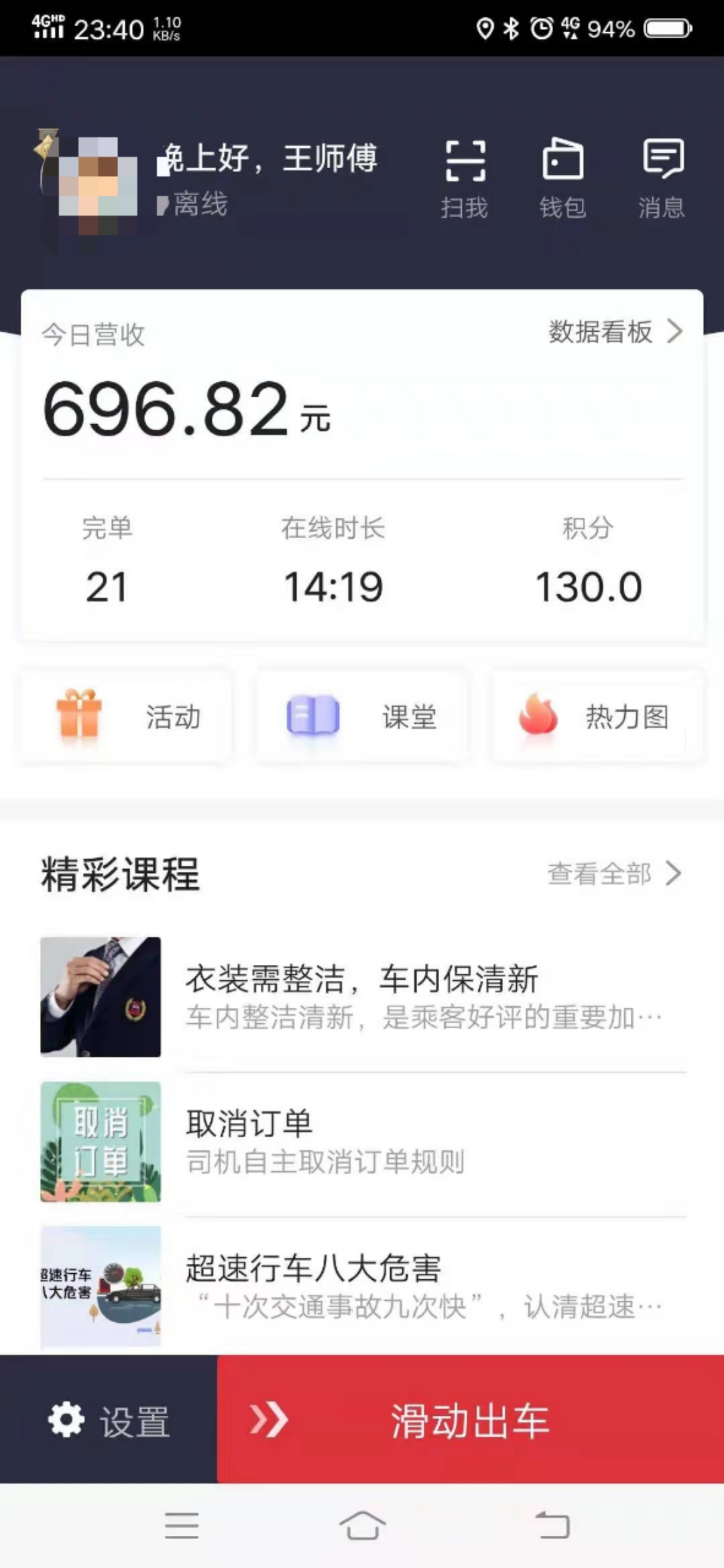Go to the system home screen
Image resolution: width=724 pixels, height=1568 pixels.
362,1526
